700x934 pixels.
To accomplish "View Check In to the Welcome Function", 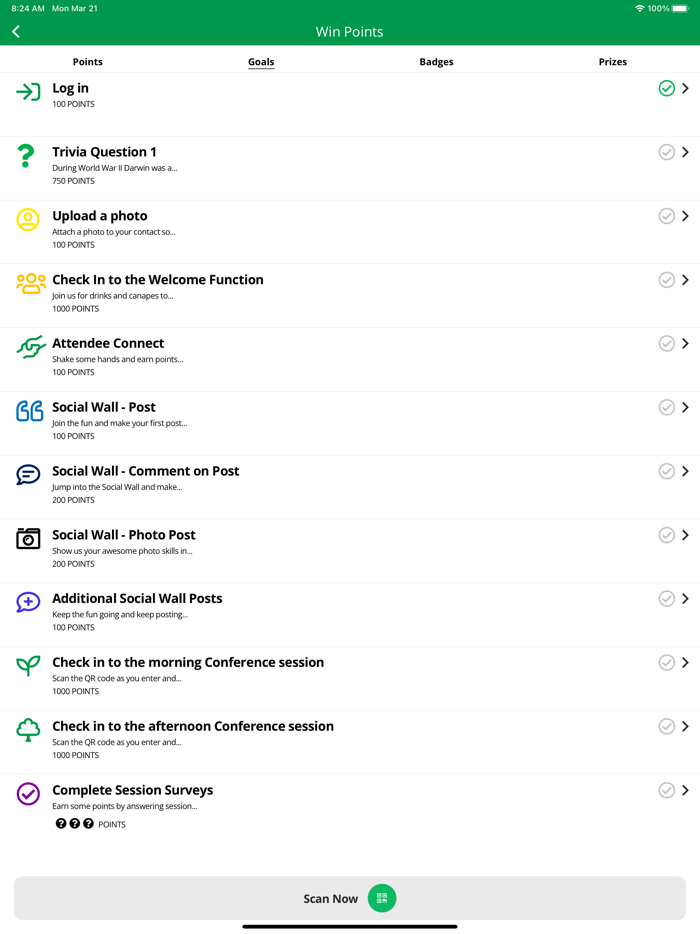I will pyautogui.click(x=350, y=293).
